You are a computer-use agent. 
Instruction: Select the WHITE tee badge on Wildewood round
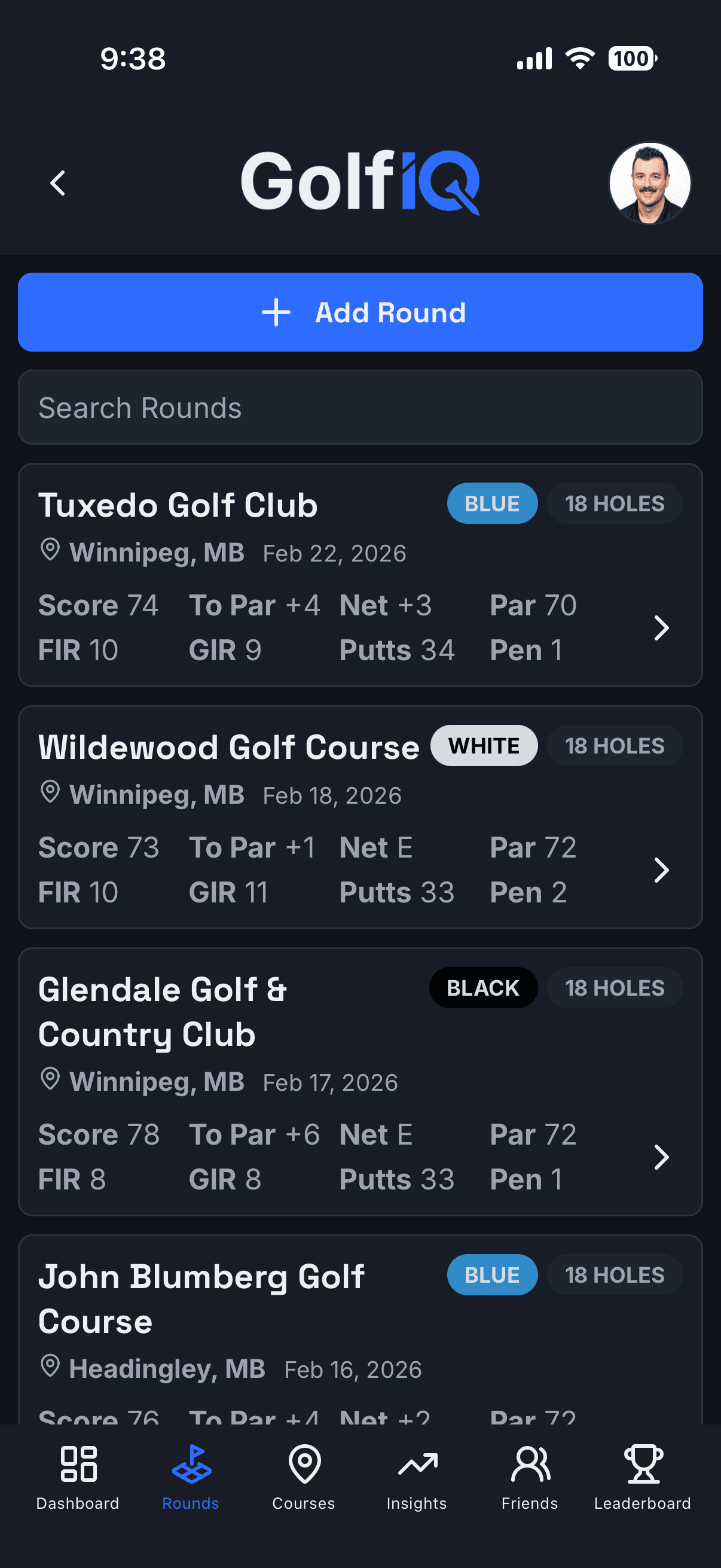(484, 745)
